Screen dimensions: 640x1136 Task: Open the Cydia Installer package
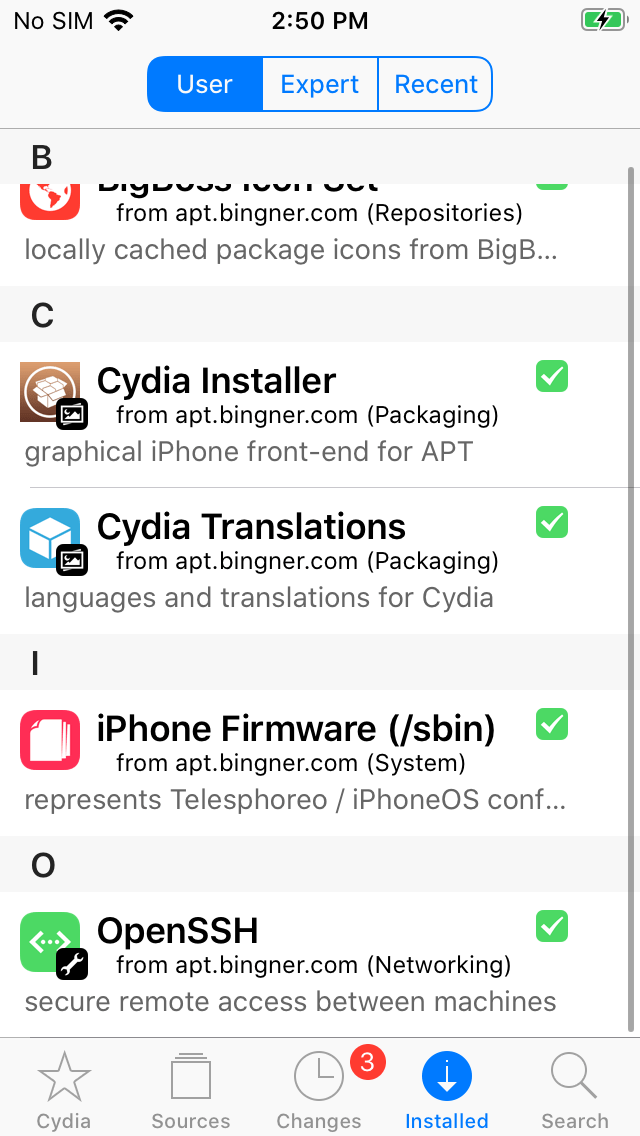320,414
